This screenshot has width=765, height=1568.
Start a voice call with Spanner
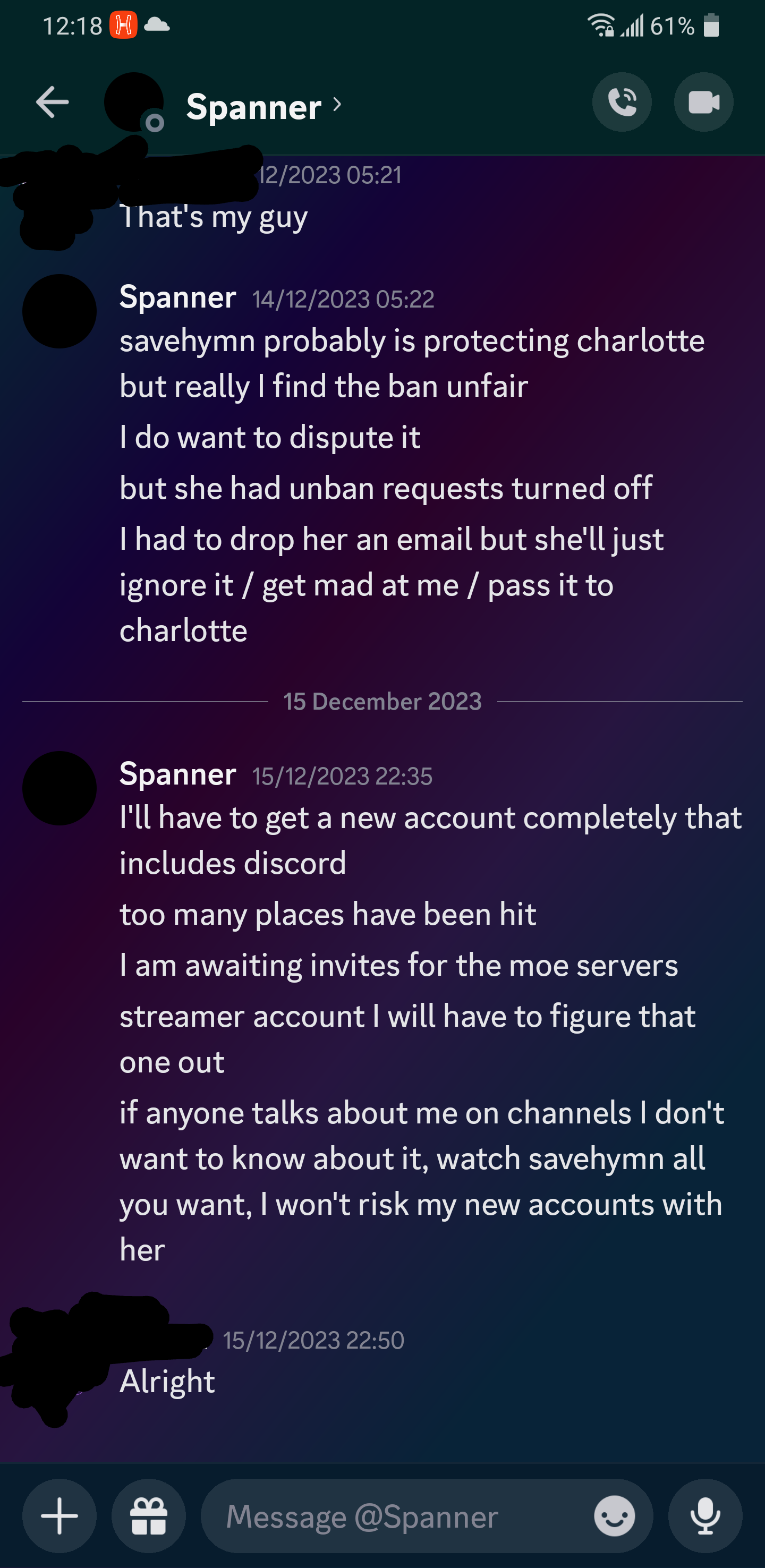pos(622,101)
